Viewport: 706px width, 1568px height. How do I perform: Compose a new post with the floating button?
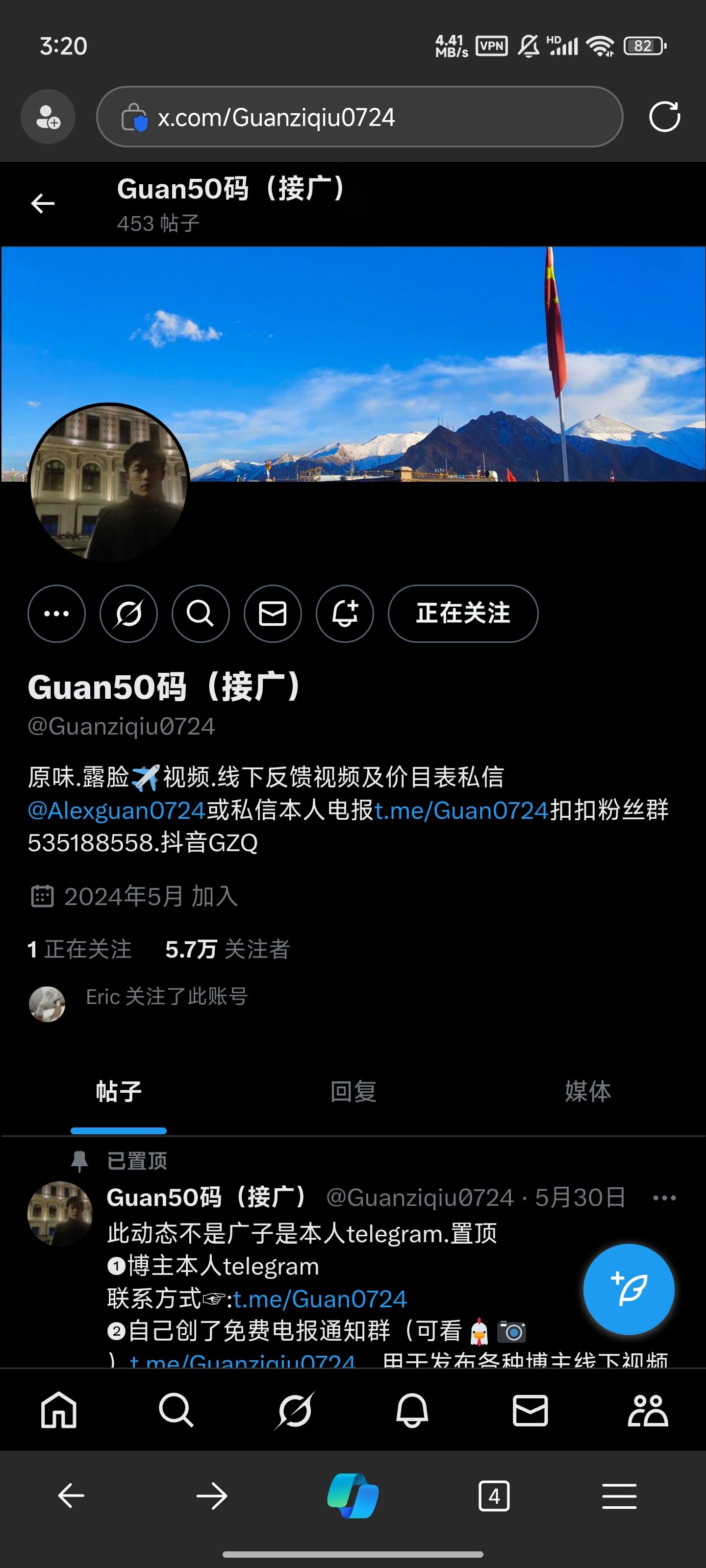(629, 1289)
